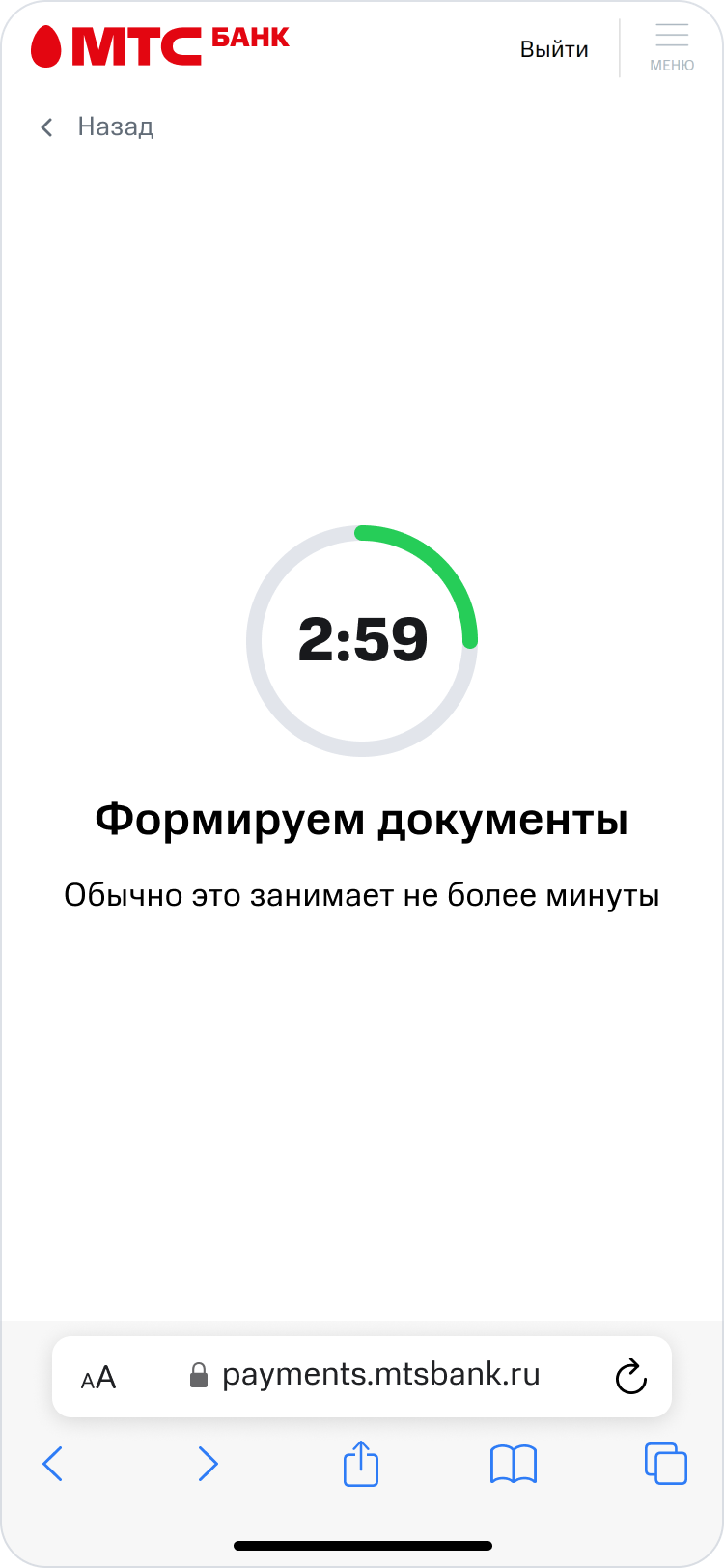The image size is (724, 1568).
Task: Navigate forward with Safari forward arrow
Action: (208, 1464)
